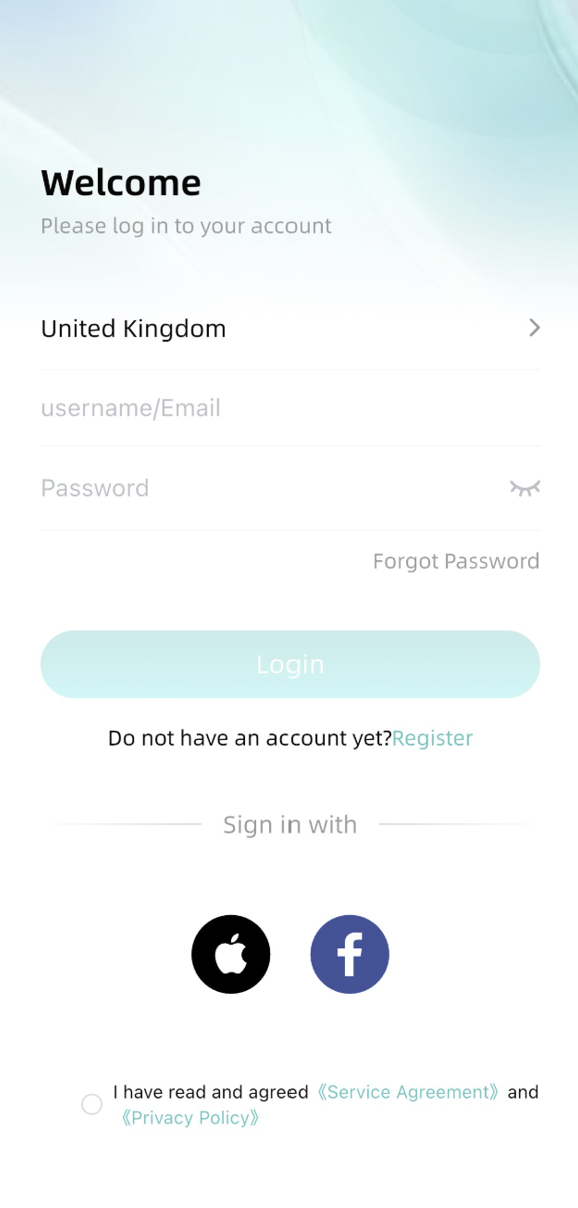Sign in with Apple
Viewport: 578px width, 1208px height.
[231, 954]
